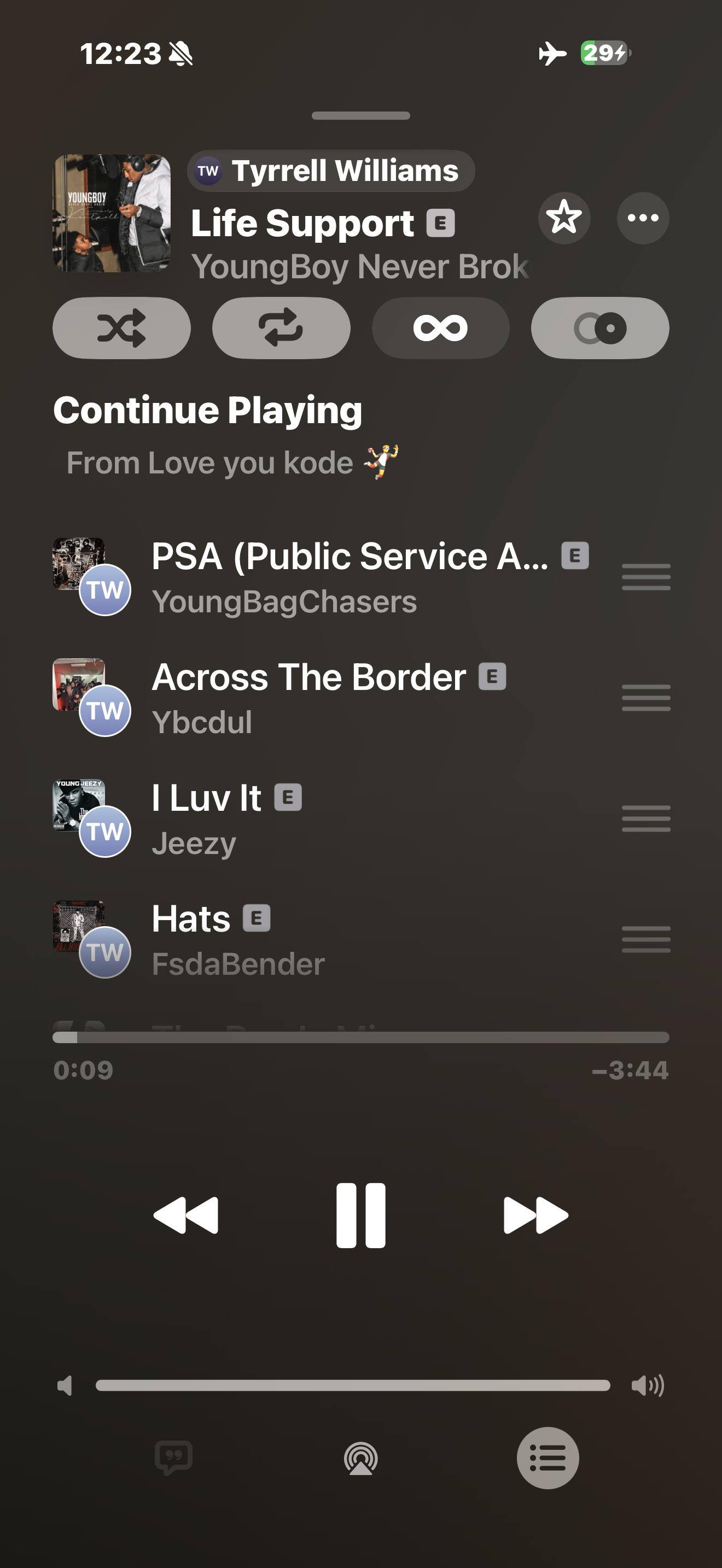Toggle shuffle mode
Viewport: 722px width, 1568px height.
[x=122, y=328]
